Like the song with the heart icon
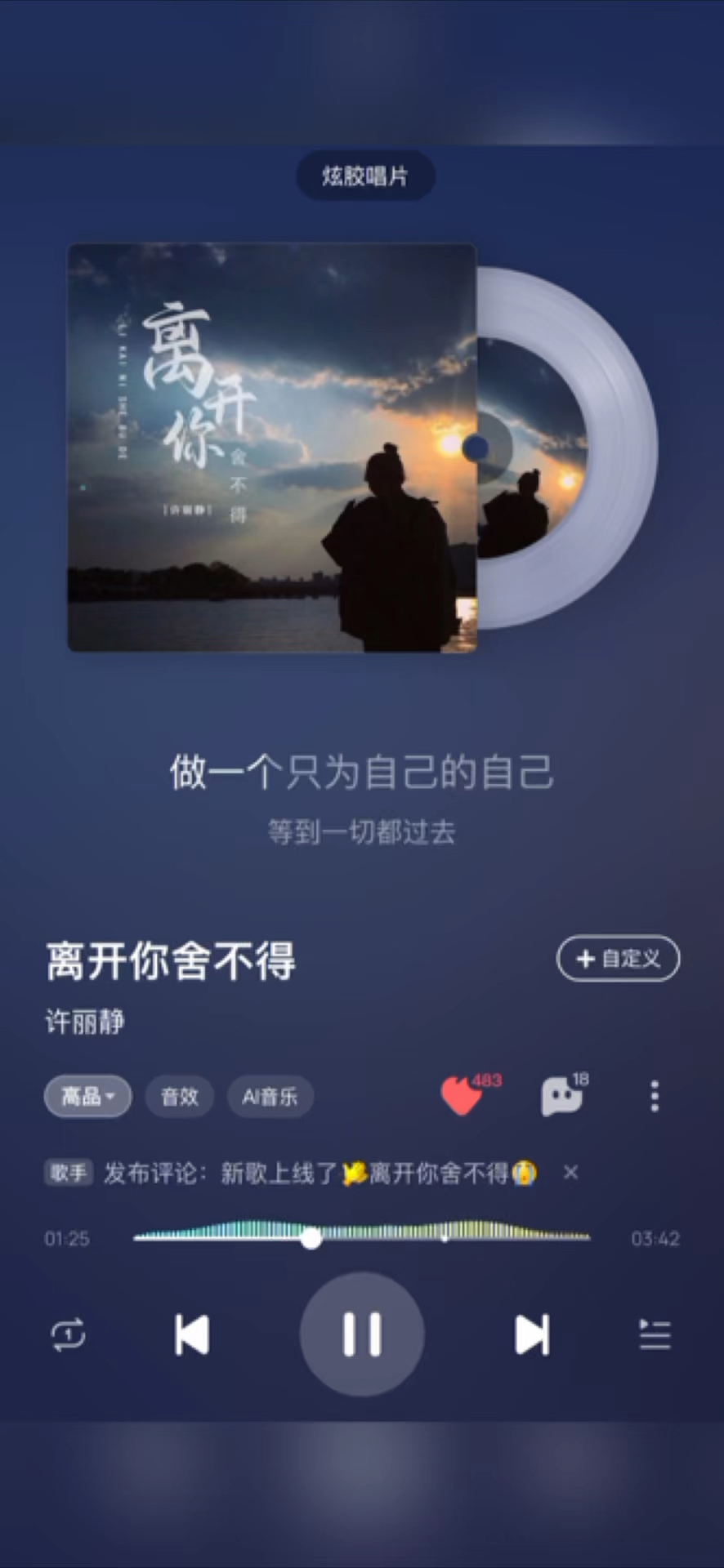Viewport: 724px width, 1568px height. pos(463,1097)
